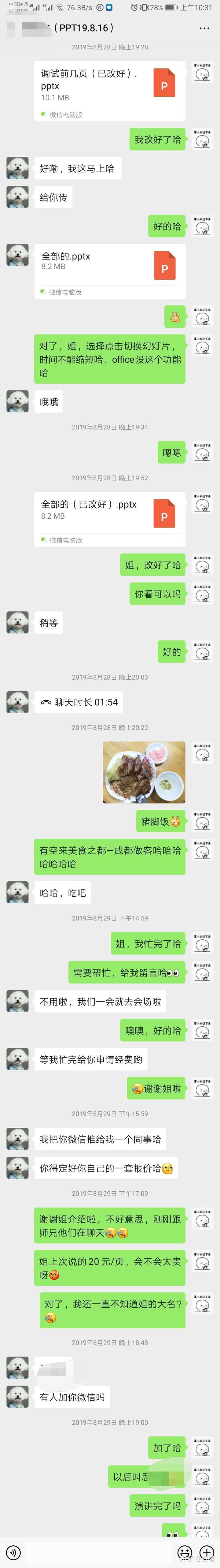Viewport: 220px width, 1568px height.
Task: View the pork trotter rice photo
Action: coord(144,772)
